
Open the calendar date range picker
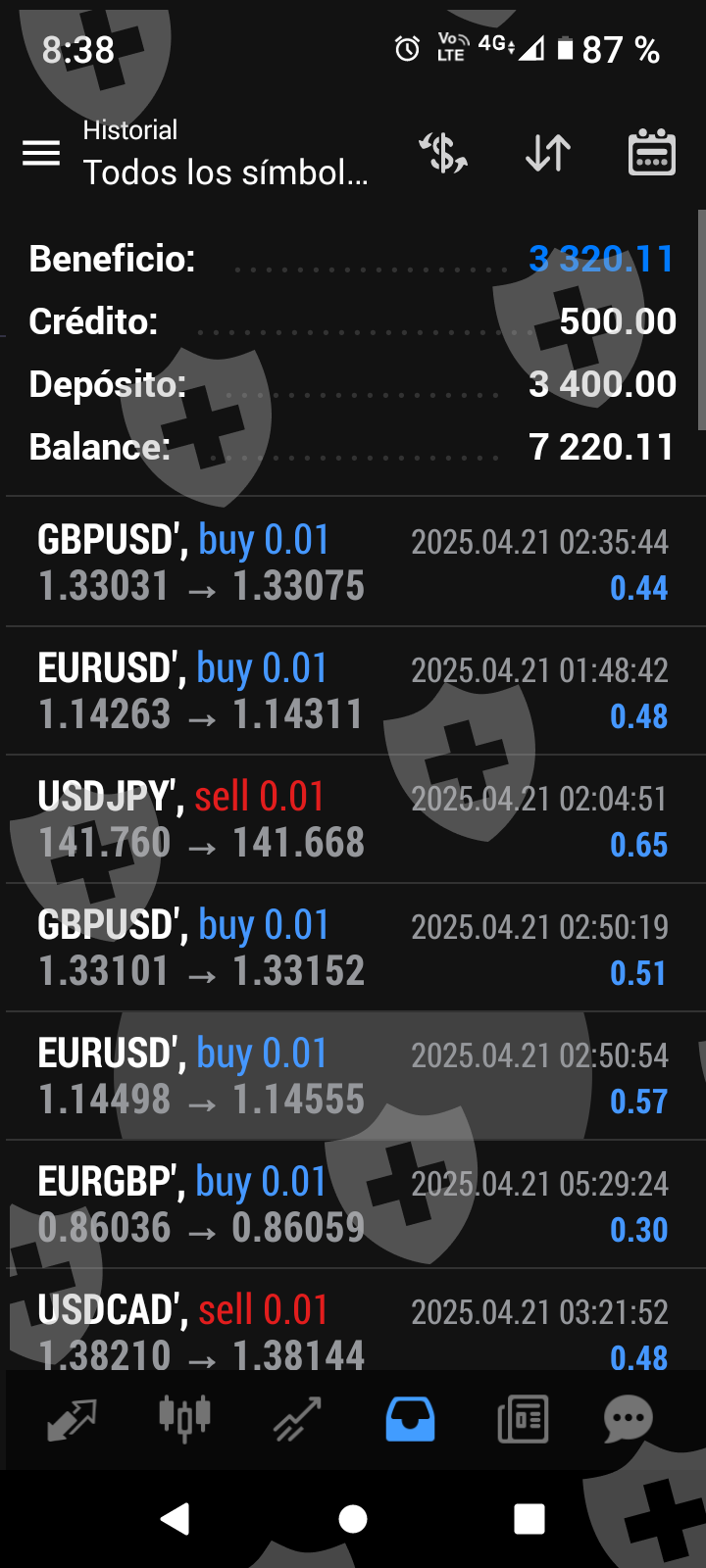pyautogui.click(x=651, y=153)
